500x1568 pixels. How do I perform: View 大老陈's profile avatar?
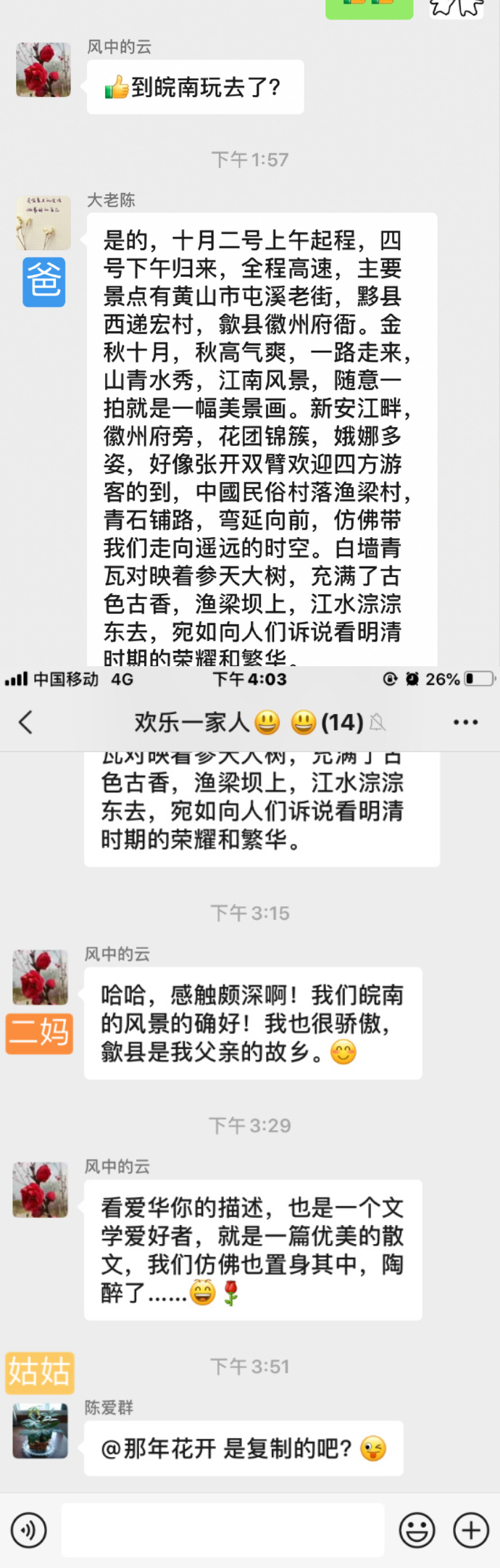point(43,223)
